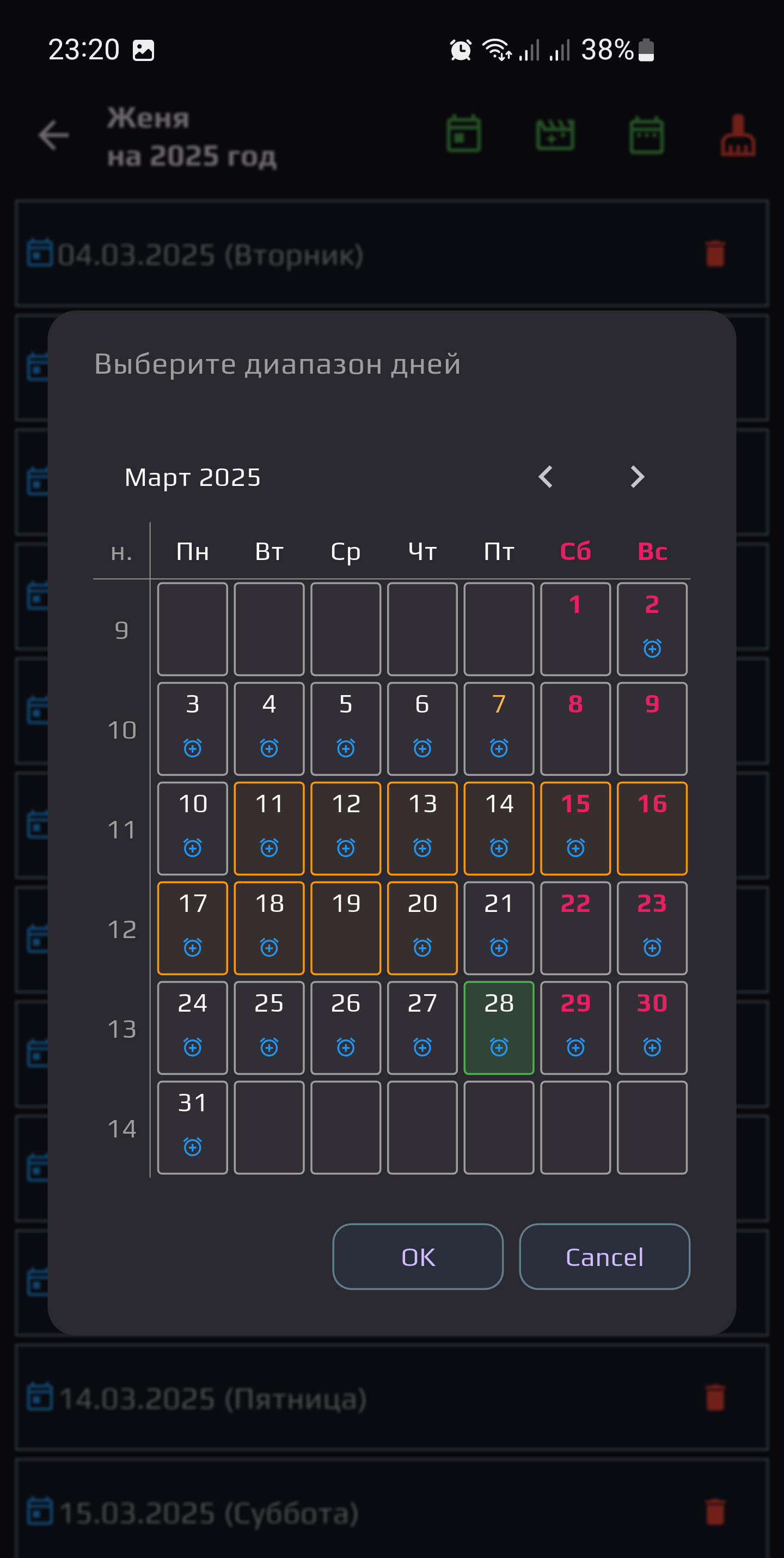Choose March 21 in the calendar
This screenshot has height=1558, width=784.
tap(499, 928)
